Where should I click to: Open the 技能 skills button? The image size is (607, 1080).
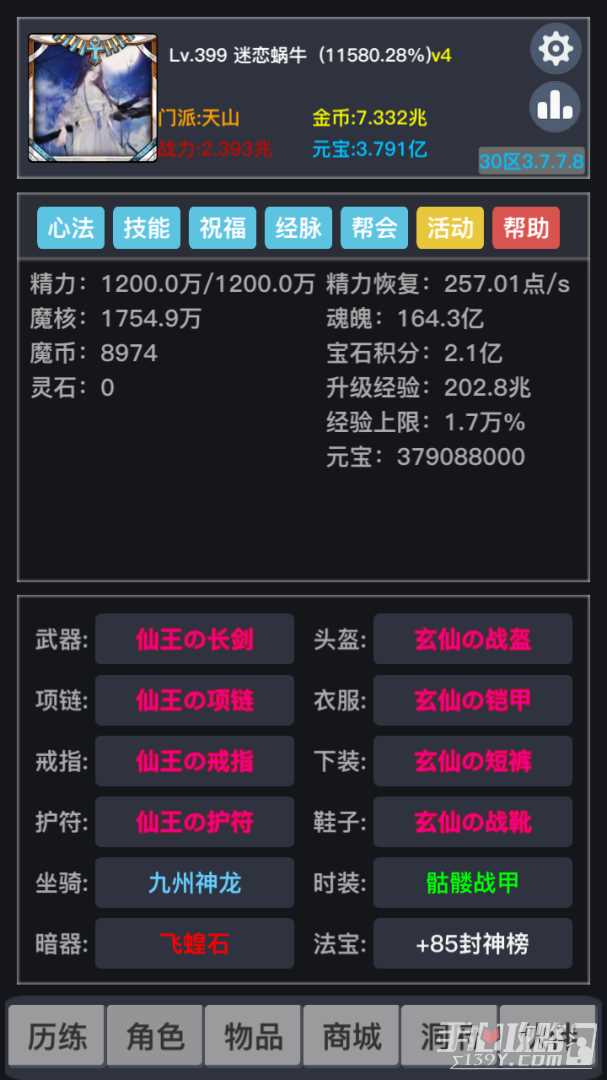coord(146,228)
